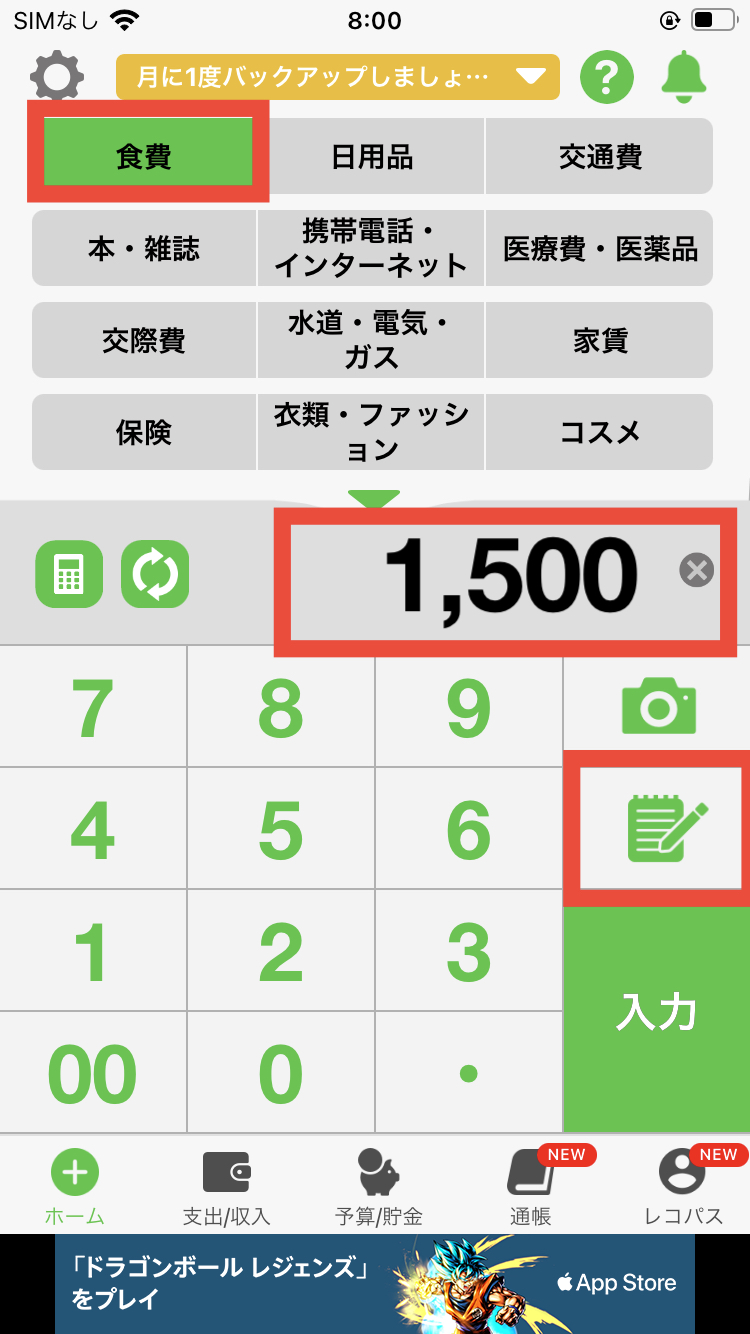Open the notifications bell
The width and height of the screenshot is (750, 1334).
point(684,76)
